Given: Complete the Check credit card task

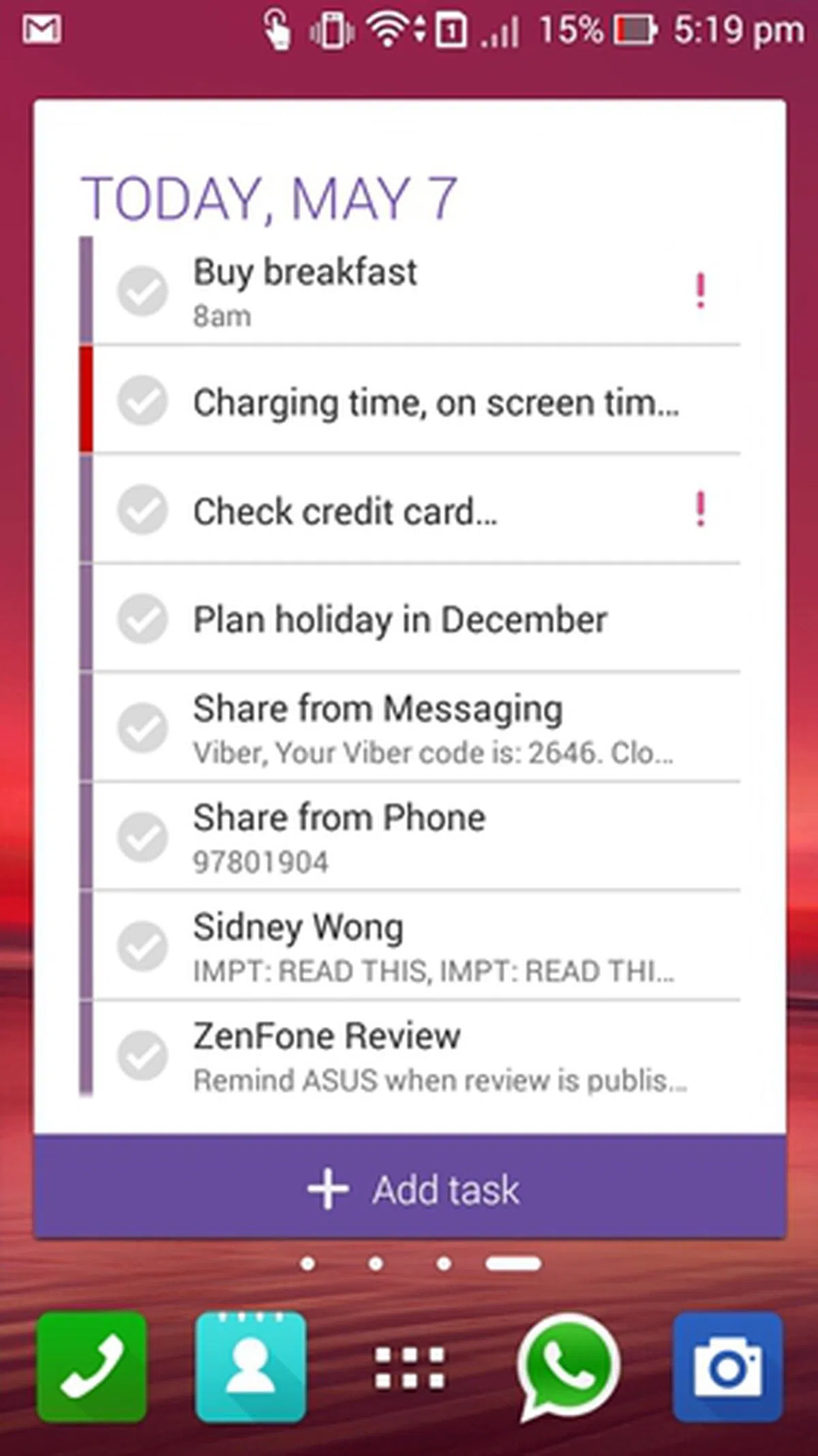Looking at the screenshot, I should tap(142, 509).
